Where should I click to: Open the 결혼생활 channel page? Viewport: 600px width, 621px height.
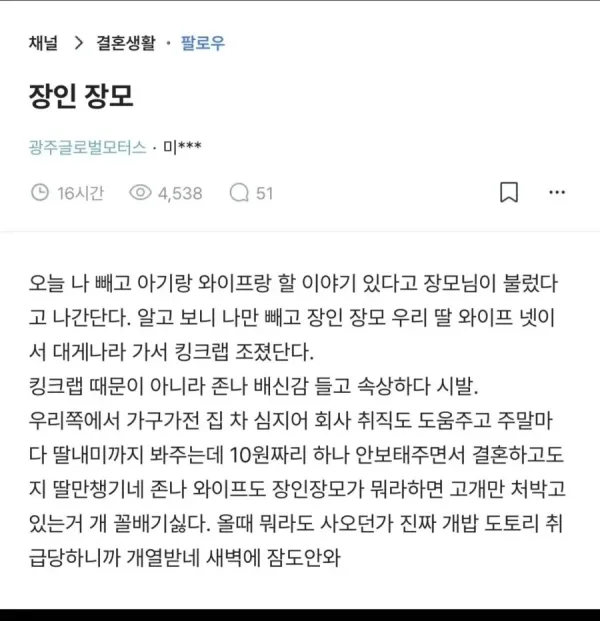[x=126, y=43]
